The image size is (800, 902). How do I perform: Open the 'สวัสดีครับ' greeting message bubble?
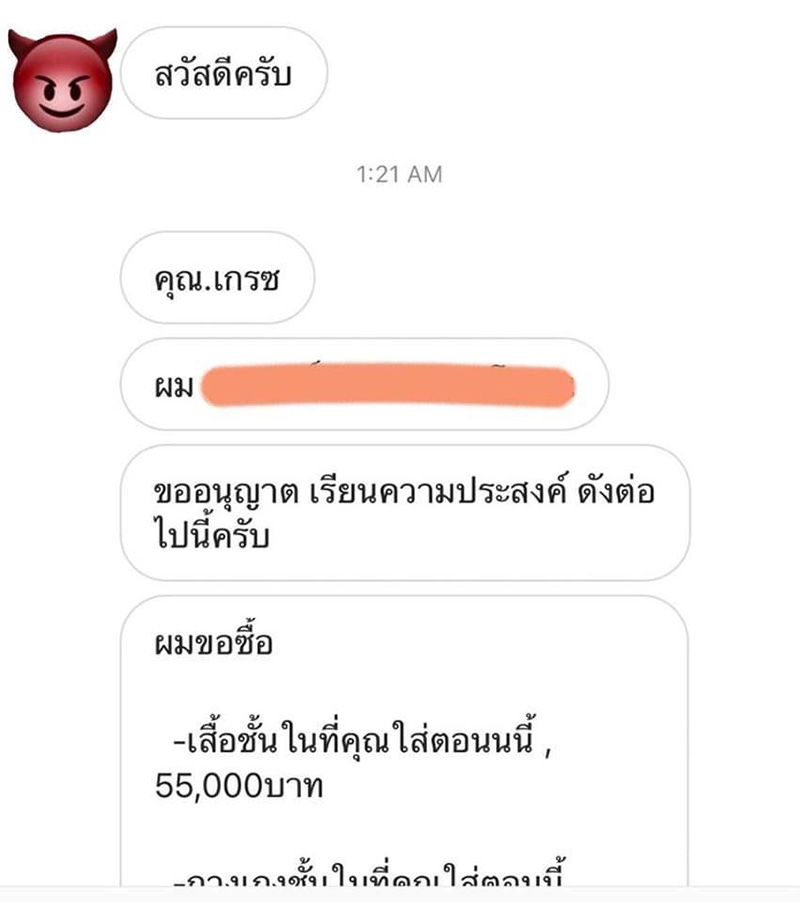(225, 70)
